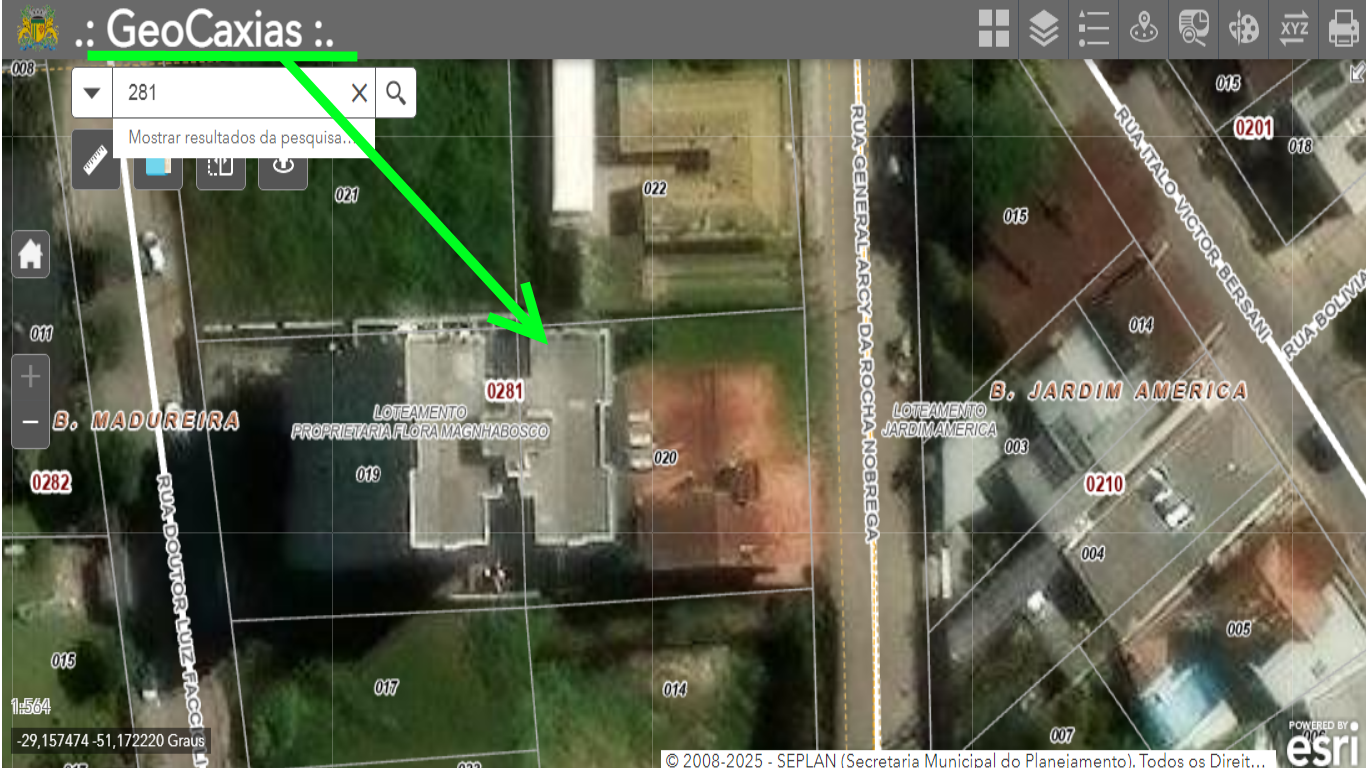1366x768 pixels.
Task: Clear the search text 281
Action: point(359,93)
